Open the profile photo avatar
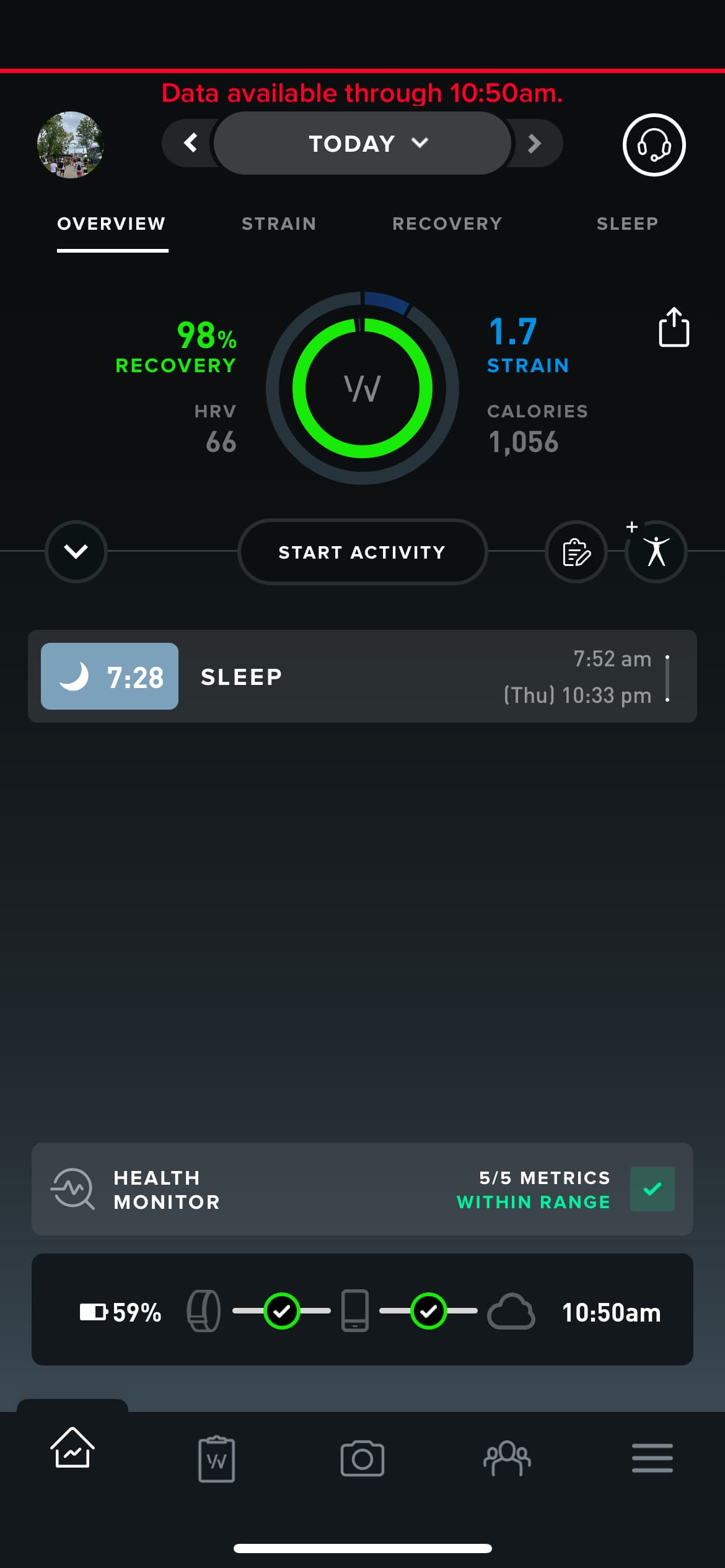Viewport: 725px width, 1568px height. point(70,145)
